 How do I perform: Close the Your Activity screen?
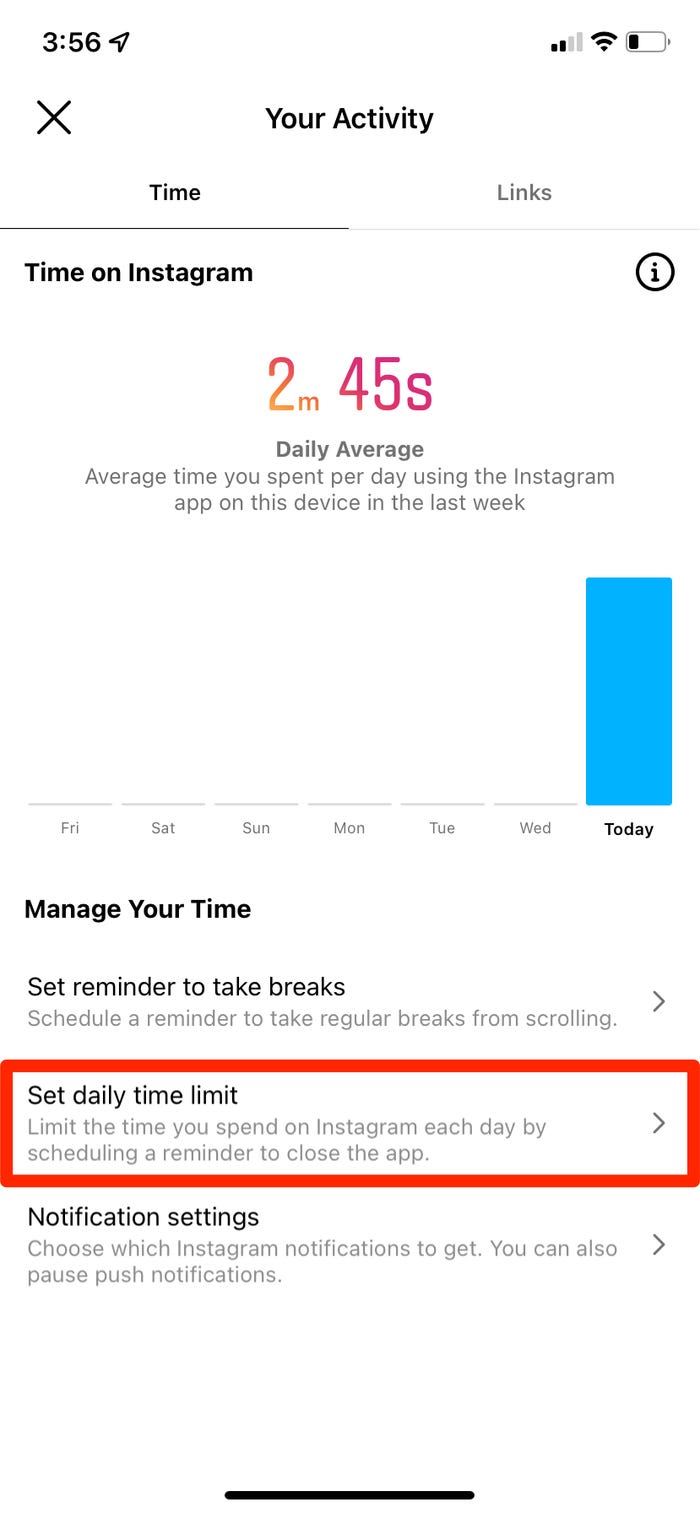coord(54,118)
